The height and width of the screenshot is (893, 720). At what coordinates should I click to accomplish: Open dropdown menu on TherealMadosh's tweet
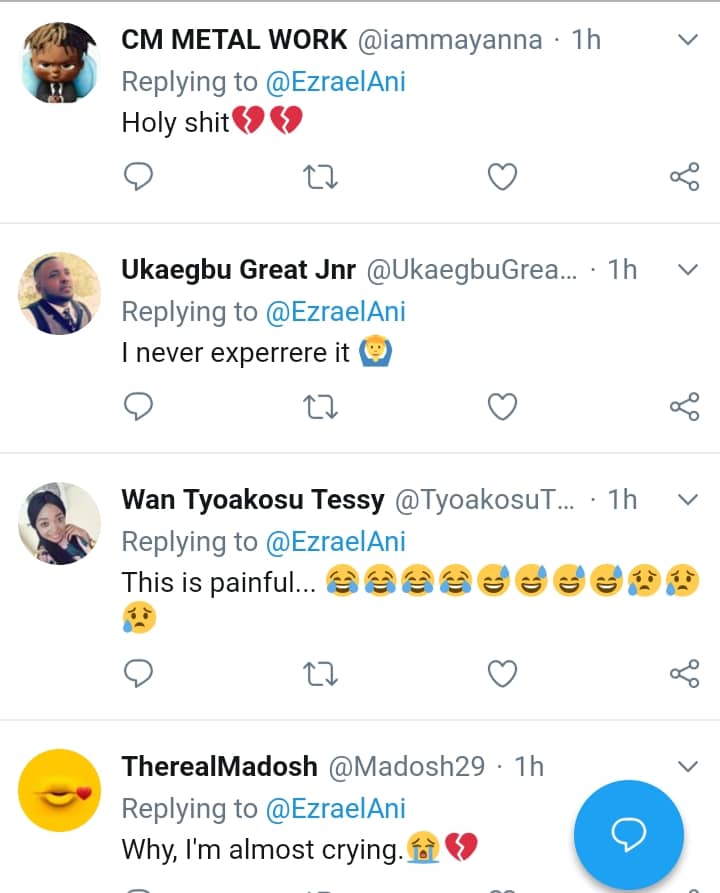pos(688,767)
